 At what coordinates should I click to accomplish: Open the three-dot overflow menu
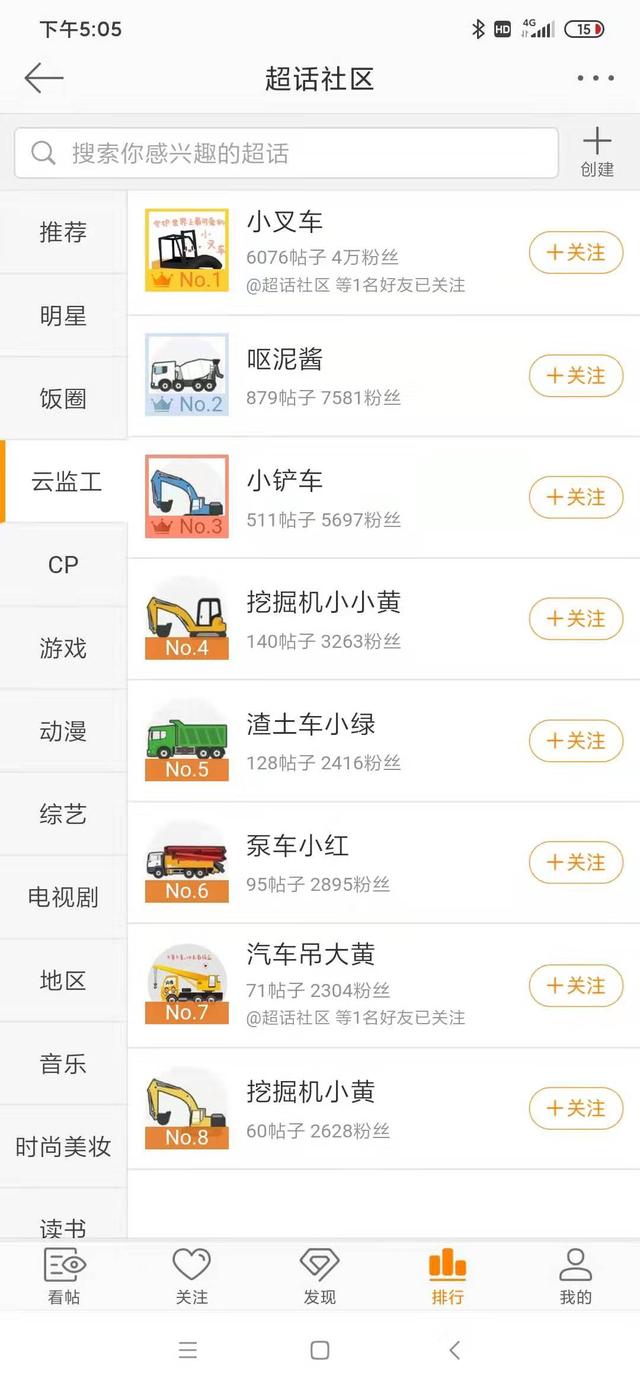tap(595, 78)
